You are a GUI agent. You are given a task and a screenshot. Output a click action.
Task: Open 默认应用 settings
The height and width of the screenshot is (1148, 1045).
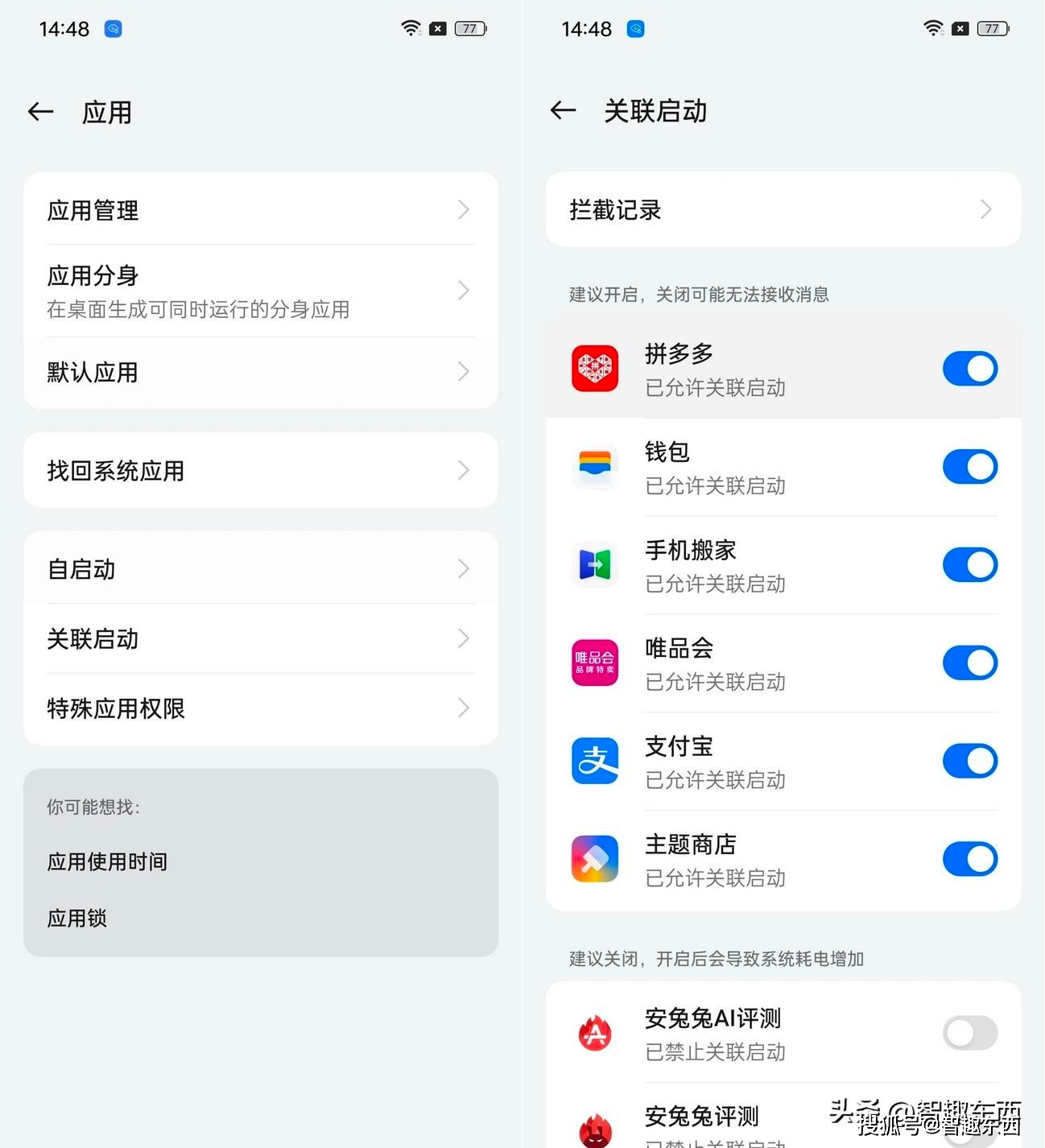click(260, 372)
